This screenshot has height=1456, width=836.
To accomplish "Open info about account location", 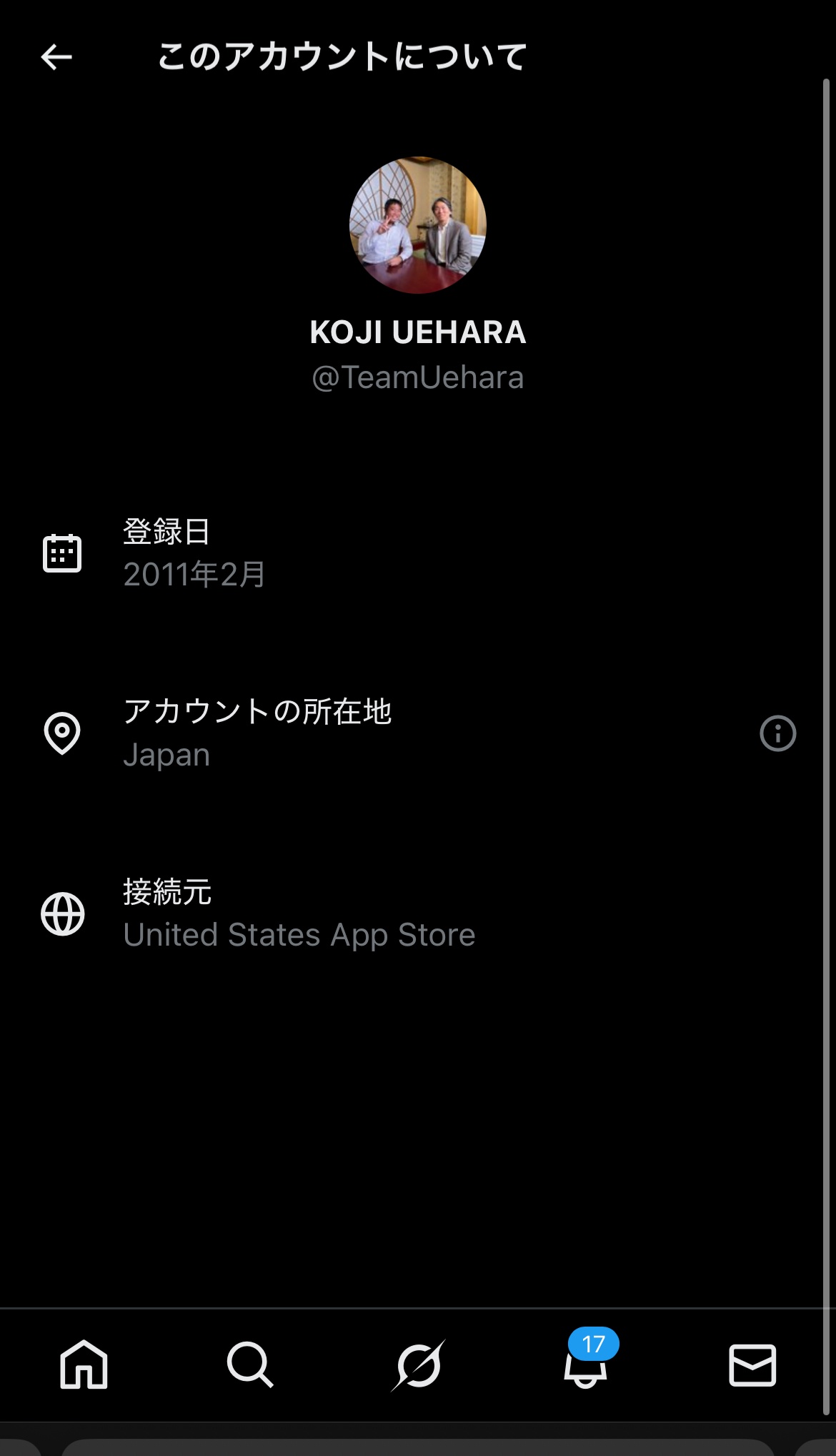I will coord(777,733).
